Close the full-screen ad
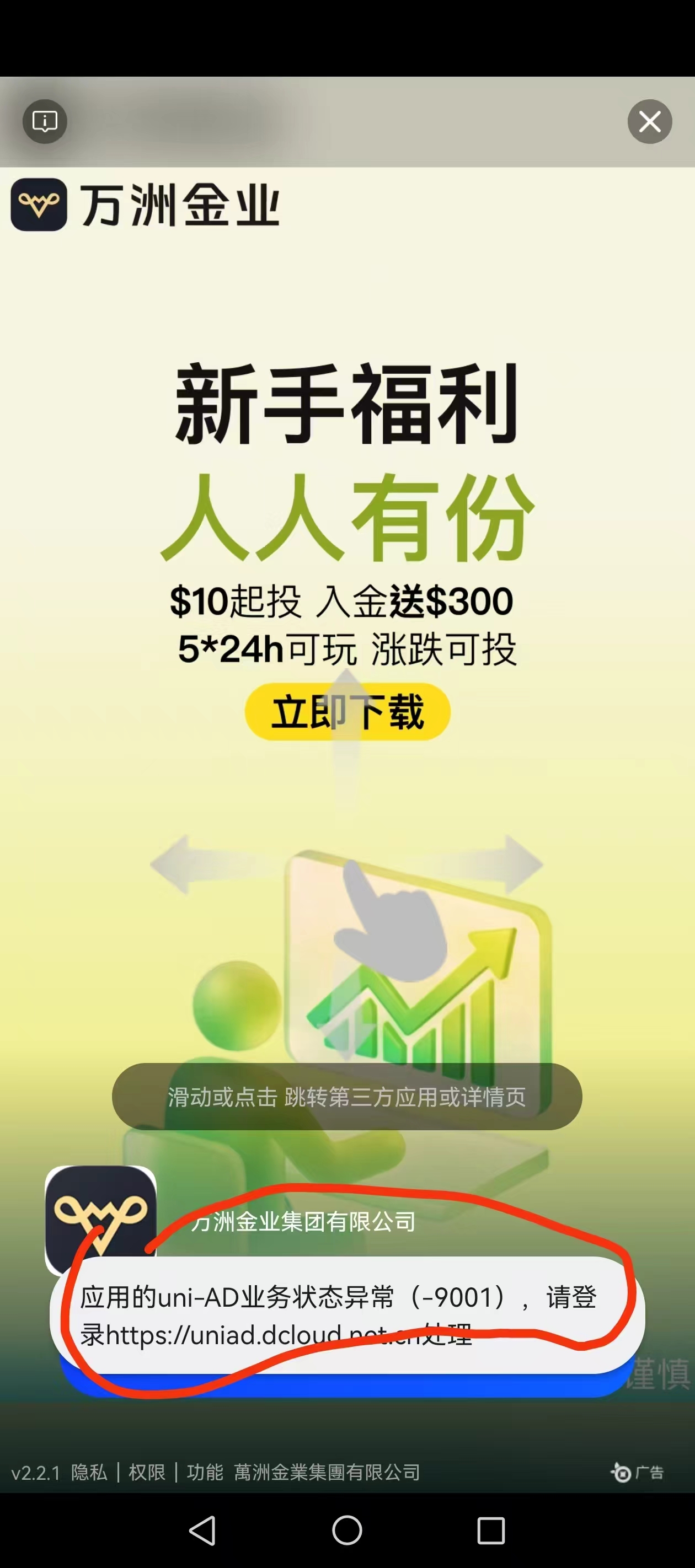Screen dimensions: 695x1568 pyautogui.click(x=649, y=122)
